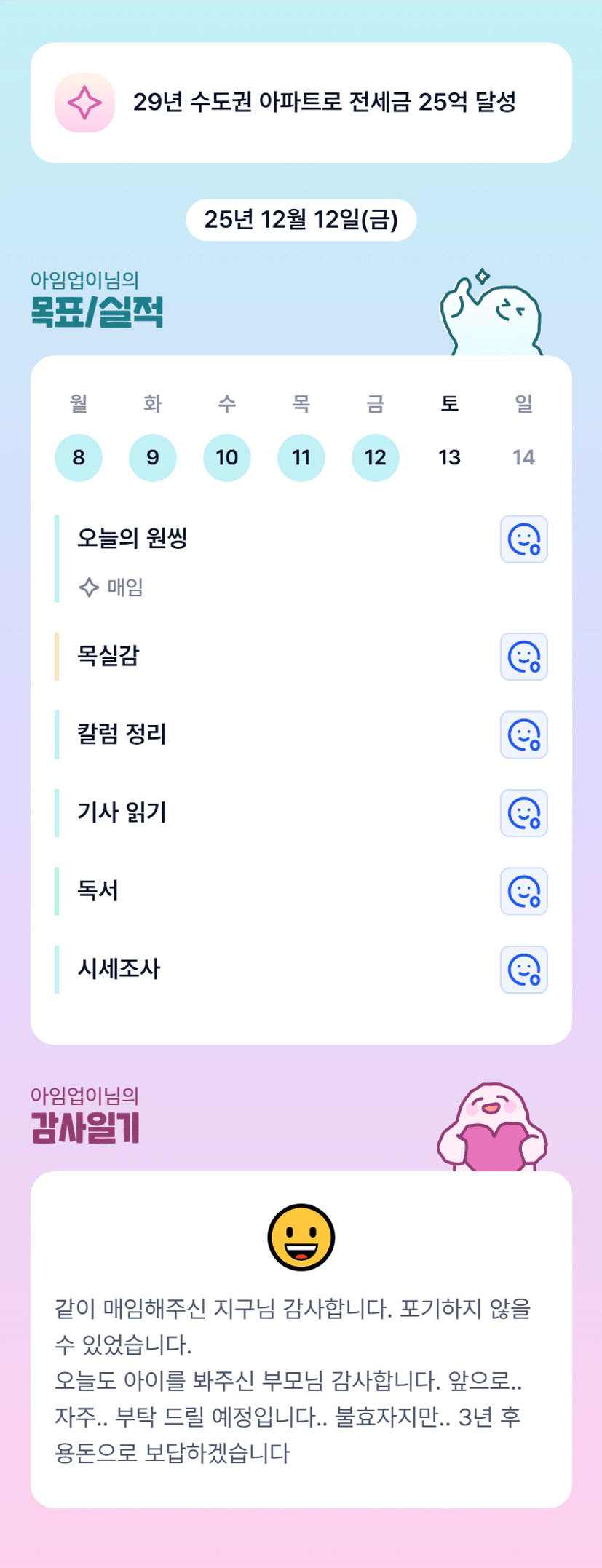Set the emoji for 기사 읽기

pyautogui.click(x=523, y=813)
